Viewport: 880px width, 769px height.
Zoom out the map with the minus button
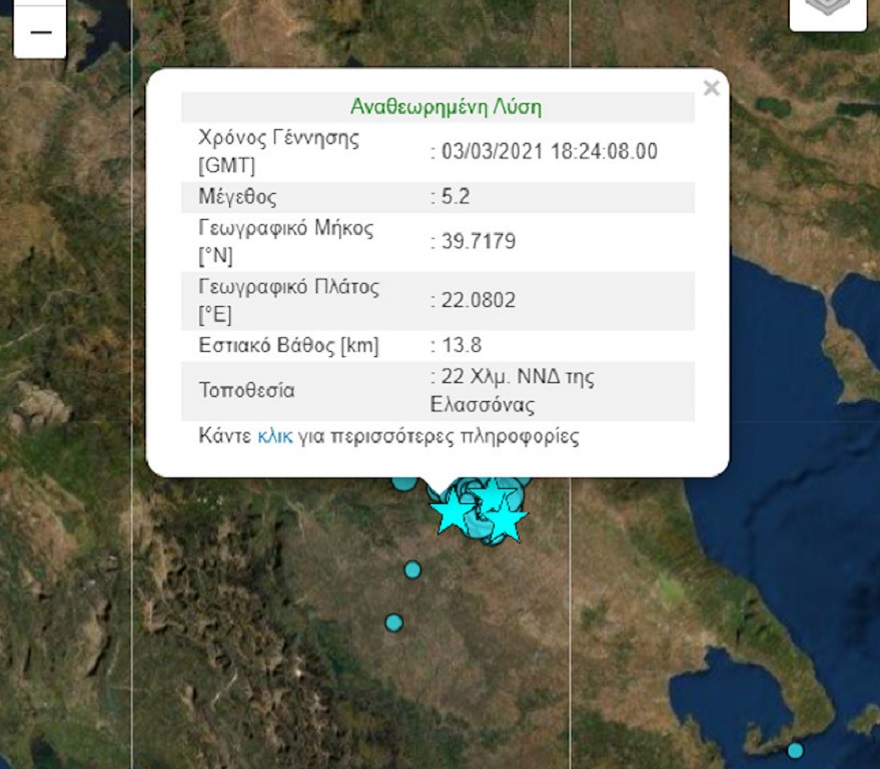pos(41,32)
